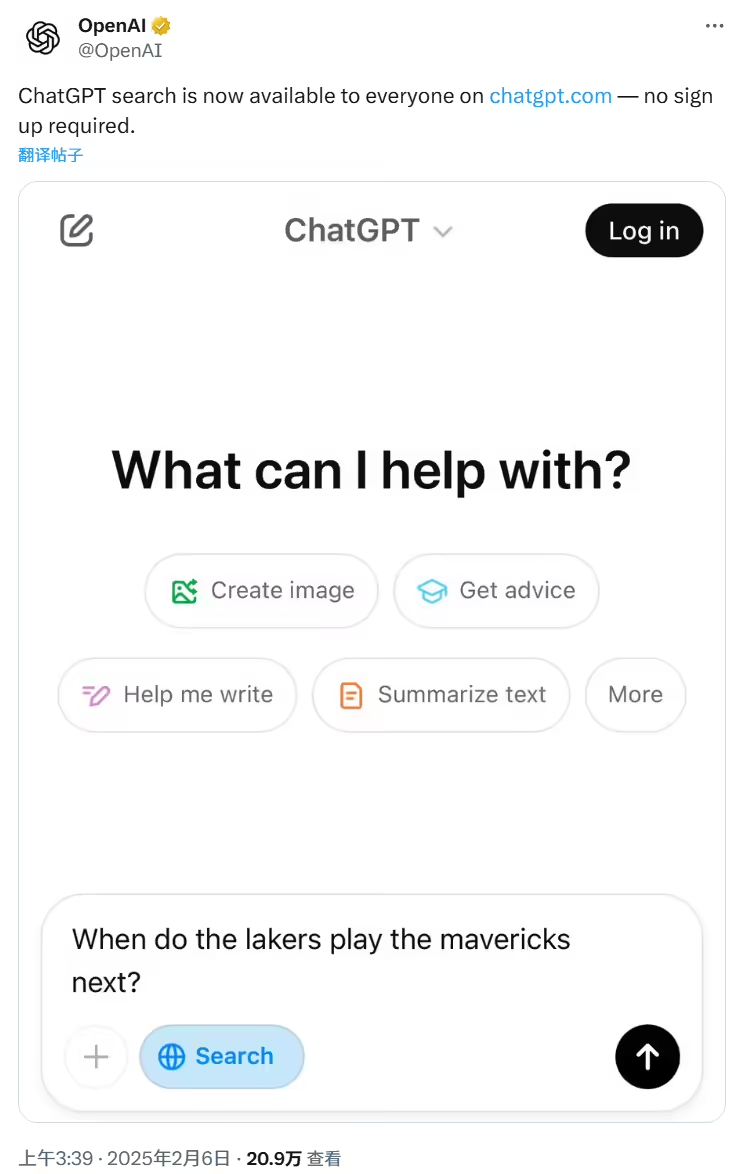Viewport: 743px width, 1174px height.
Task: Open the OpenAI profile avatar
Action: pyautogui.click(x=42, y=37)
